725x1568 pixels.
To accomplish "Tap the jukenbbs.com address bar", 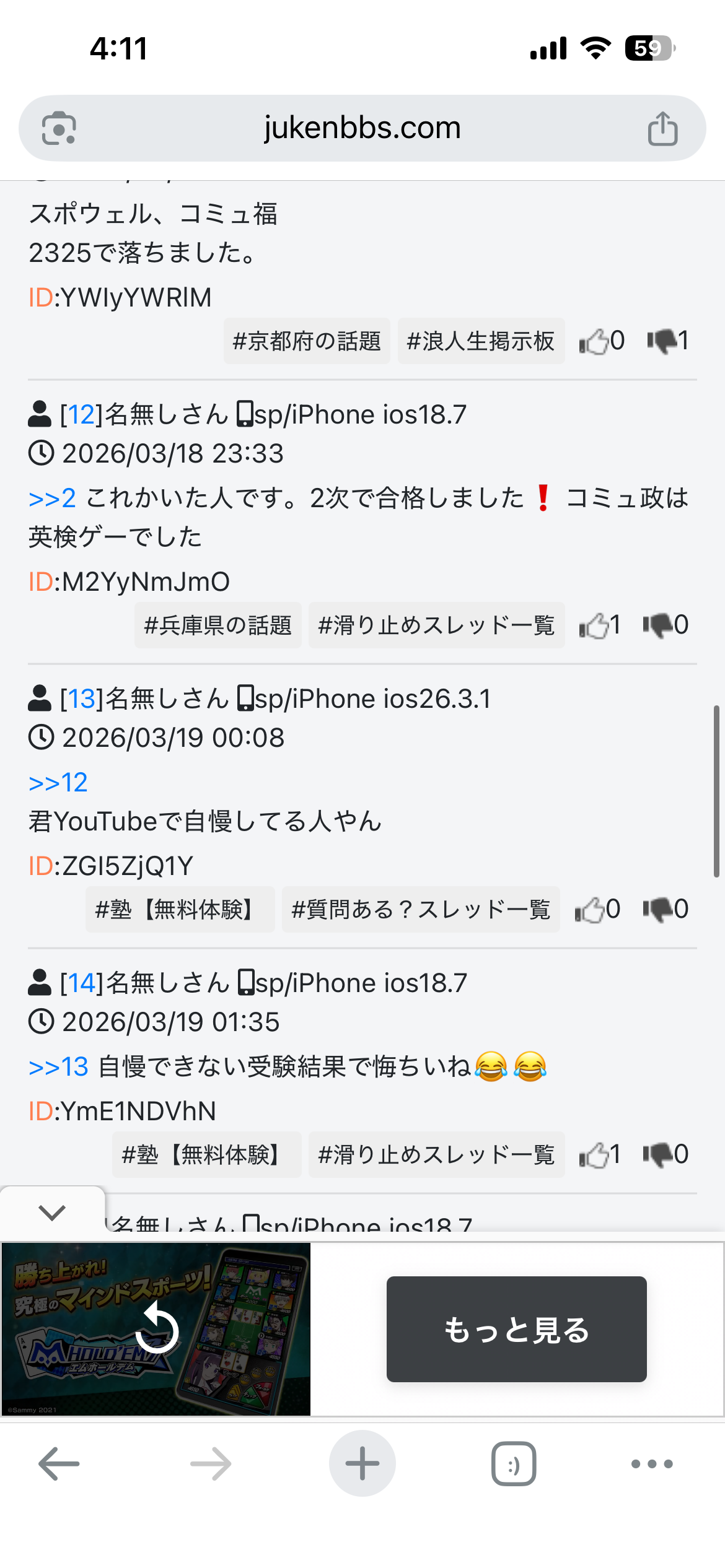I will tap(362, 128).
